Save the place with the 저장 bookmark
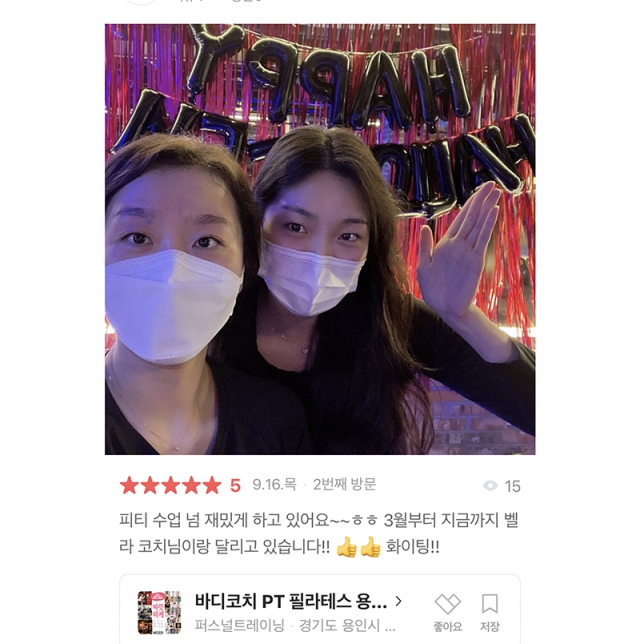The image size is (640, 644). [x=489, y=609]
